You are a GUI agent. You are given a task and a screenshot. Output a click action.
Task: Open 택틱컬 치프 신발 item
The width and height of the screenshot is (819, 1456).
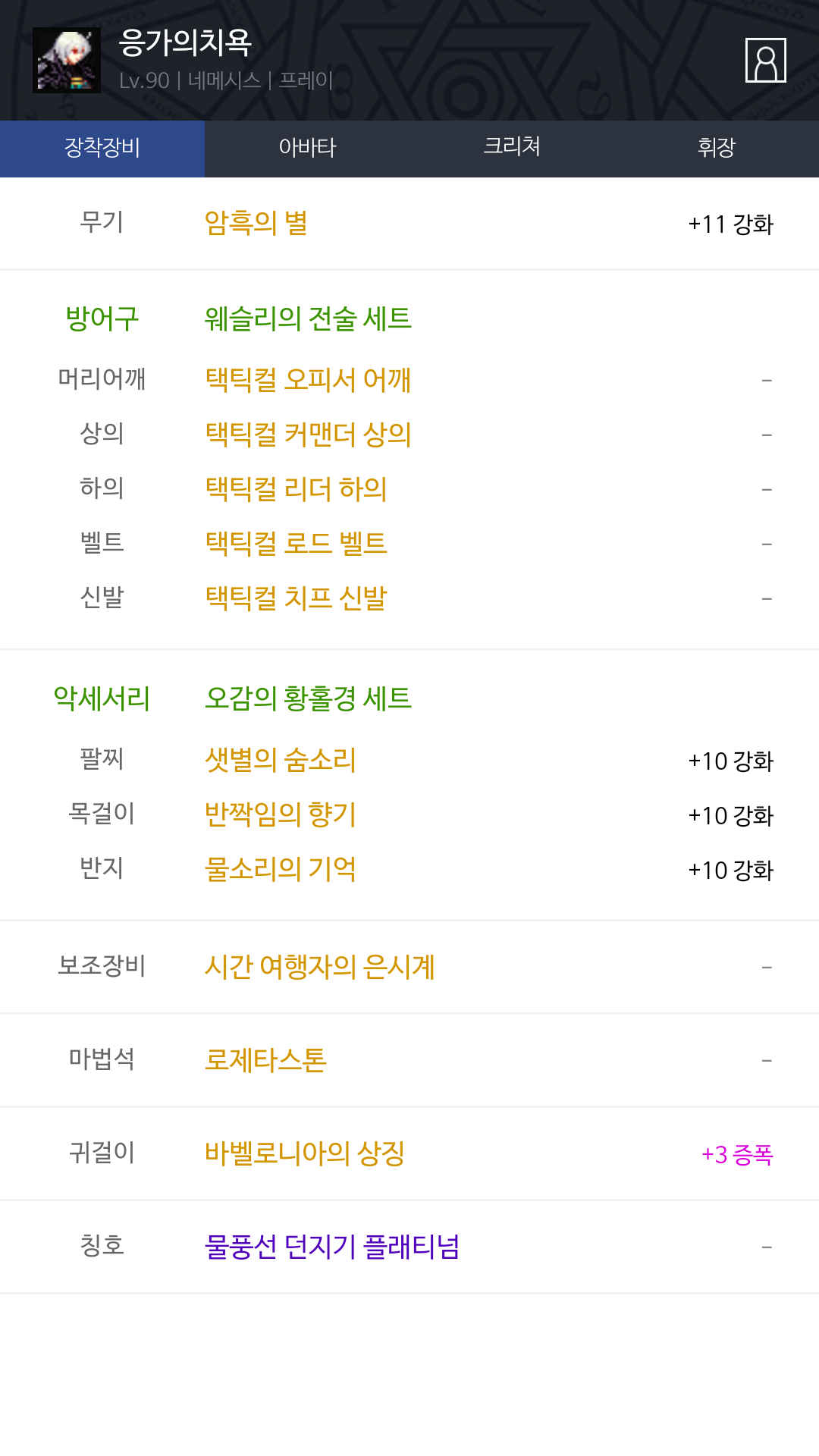click(x=296, y=598)
